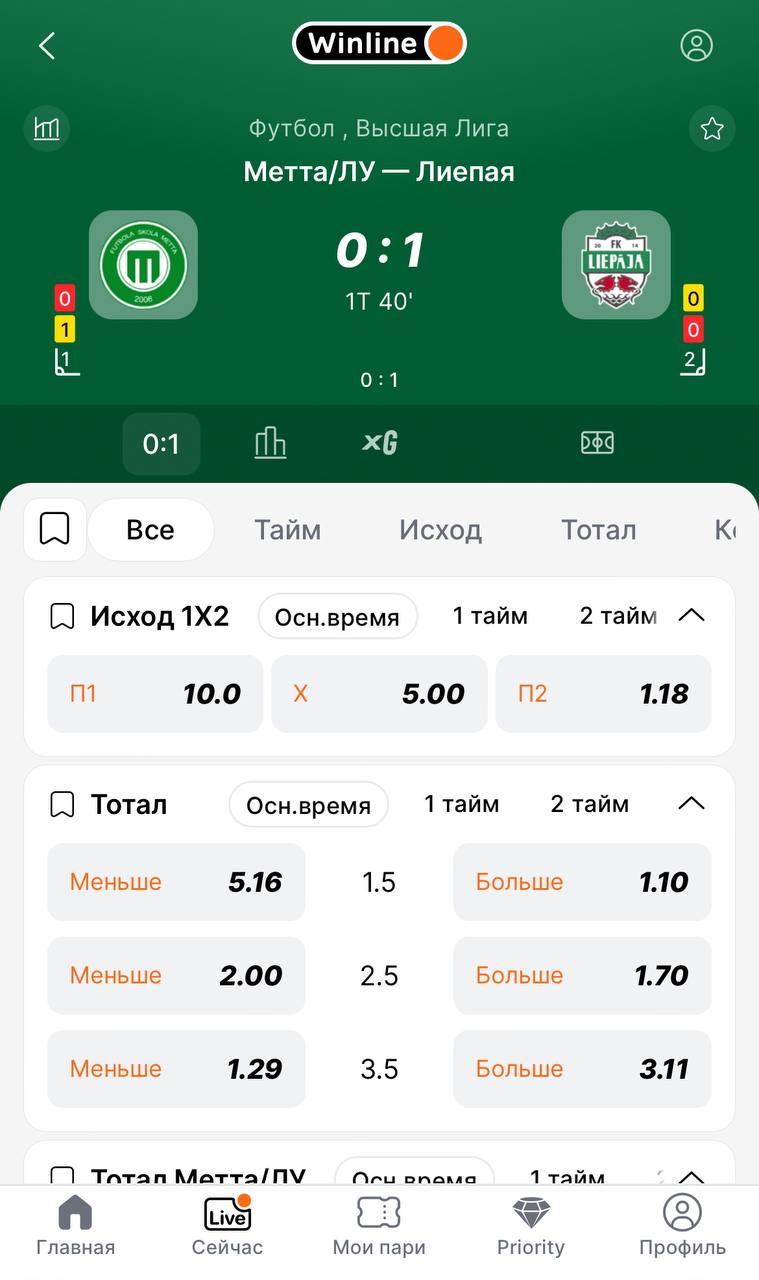Select the Тайм filter tab
759x1280 pixels.
[287, 530]
